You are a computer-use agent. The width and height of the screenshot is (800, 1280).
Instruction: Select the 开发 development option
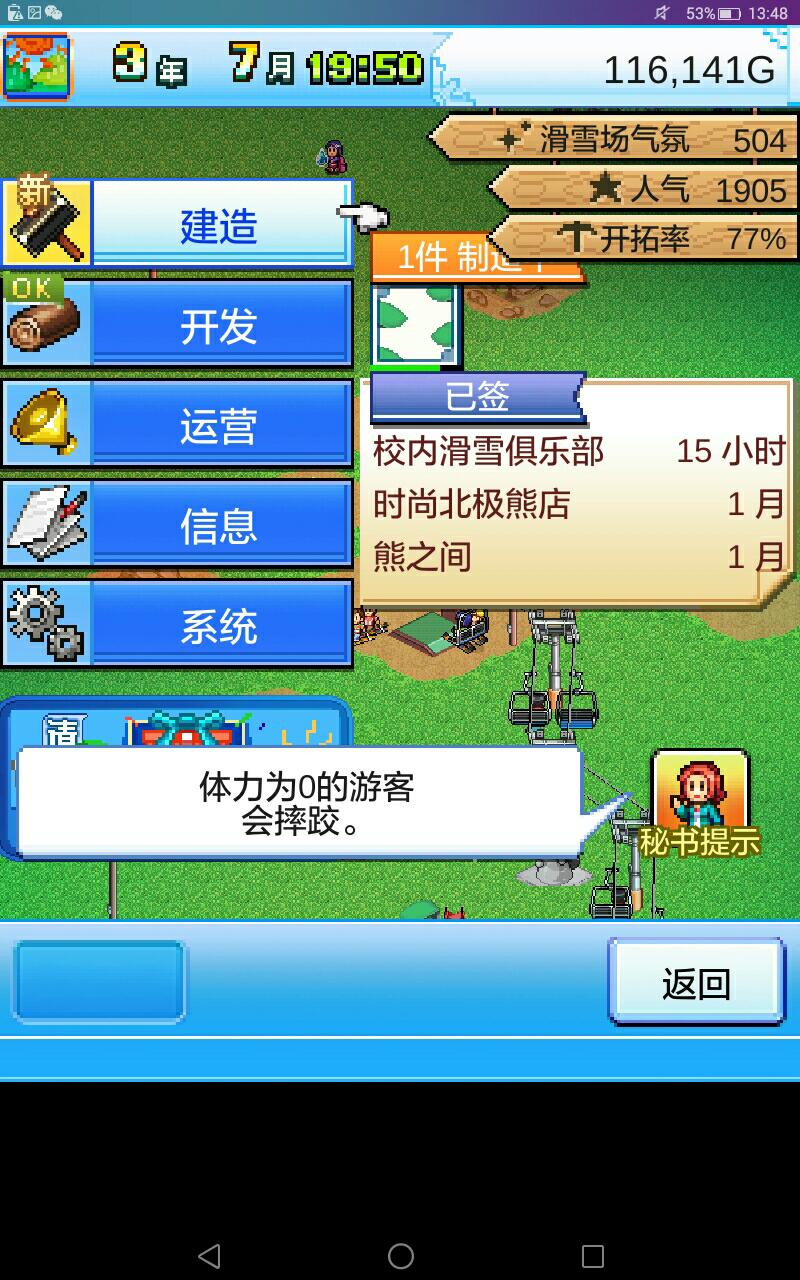177,324
